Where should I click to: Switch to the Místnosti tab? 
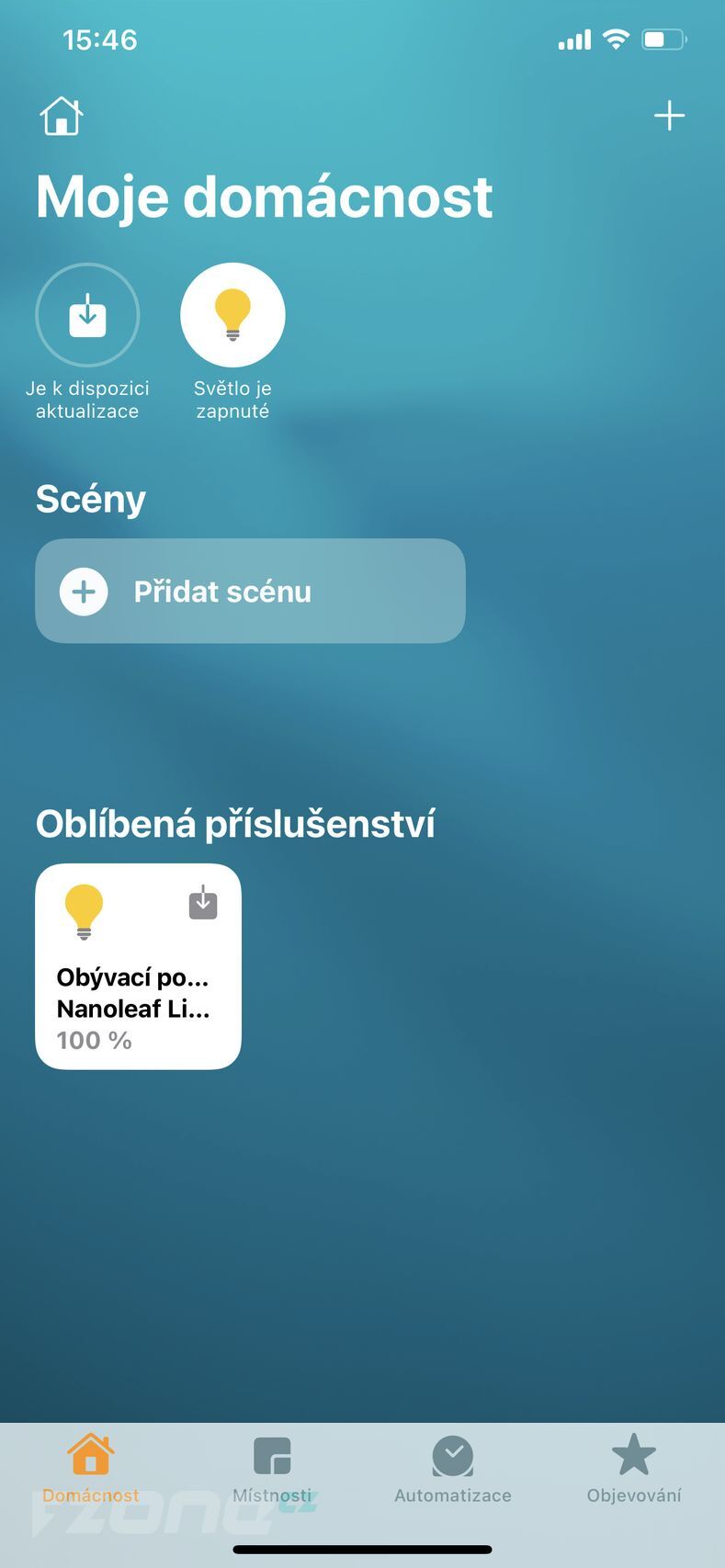point(272,1470)
